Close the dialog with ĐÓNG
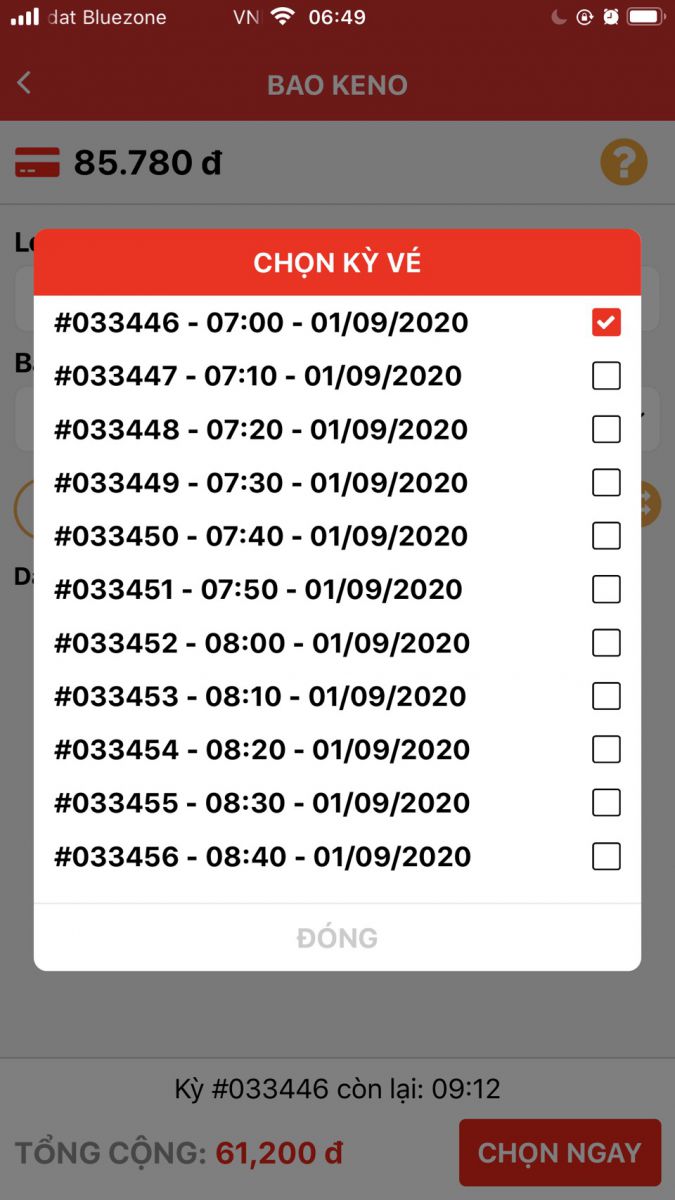 337,938
